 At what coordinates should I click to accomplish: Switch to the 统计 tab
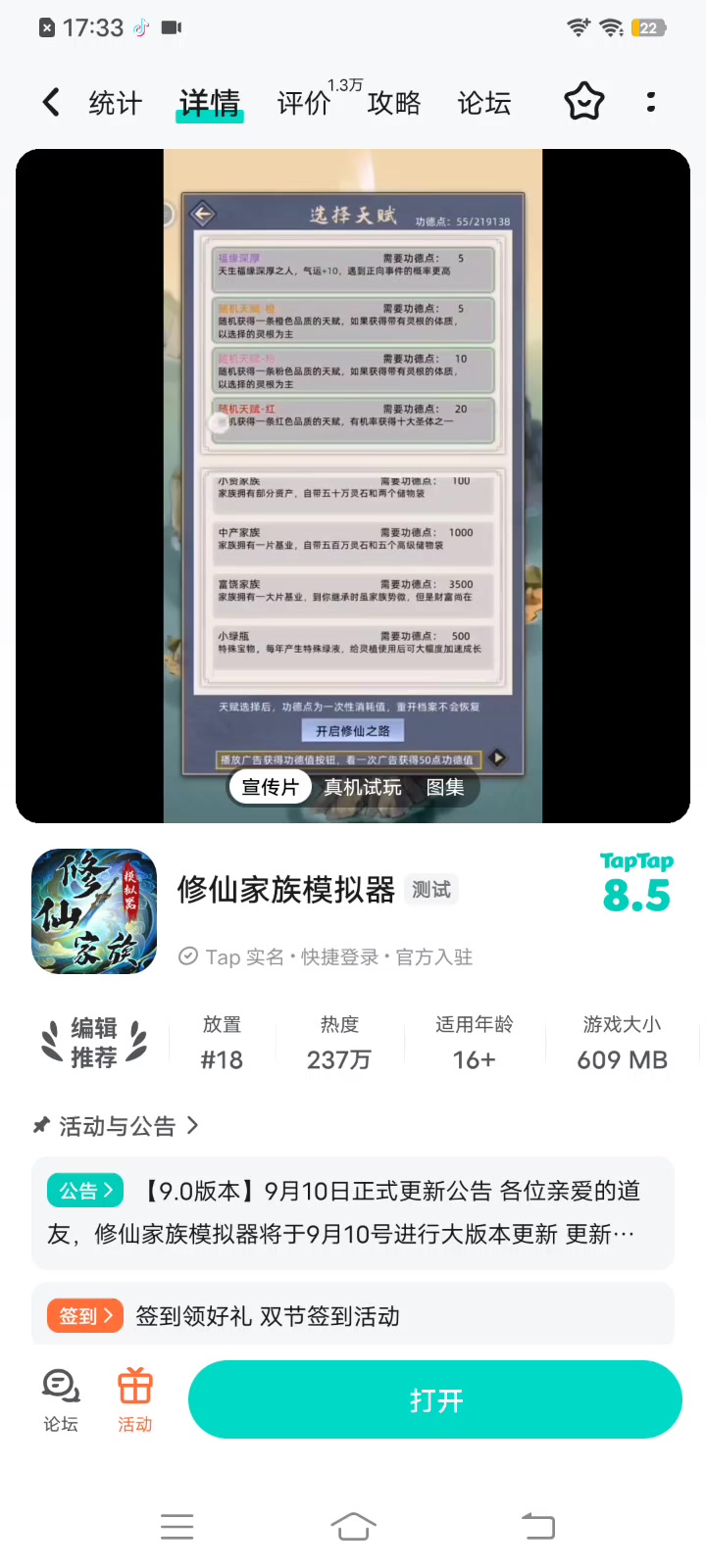pos(115,103)
